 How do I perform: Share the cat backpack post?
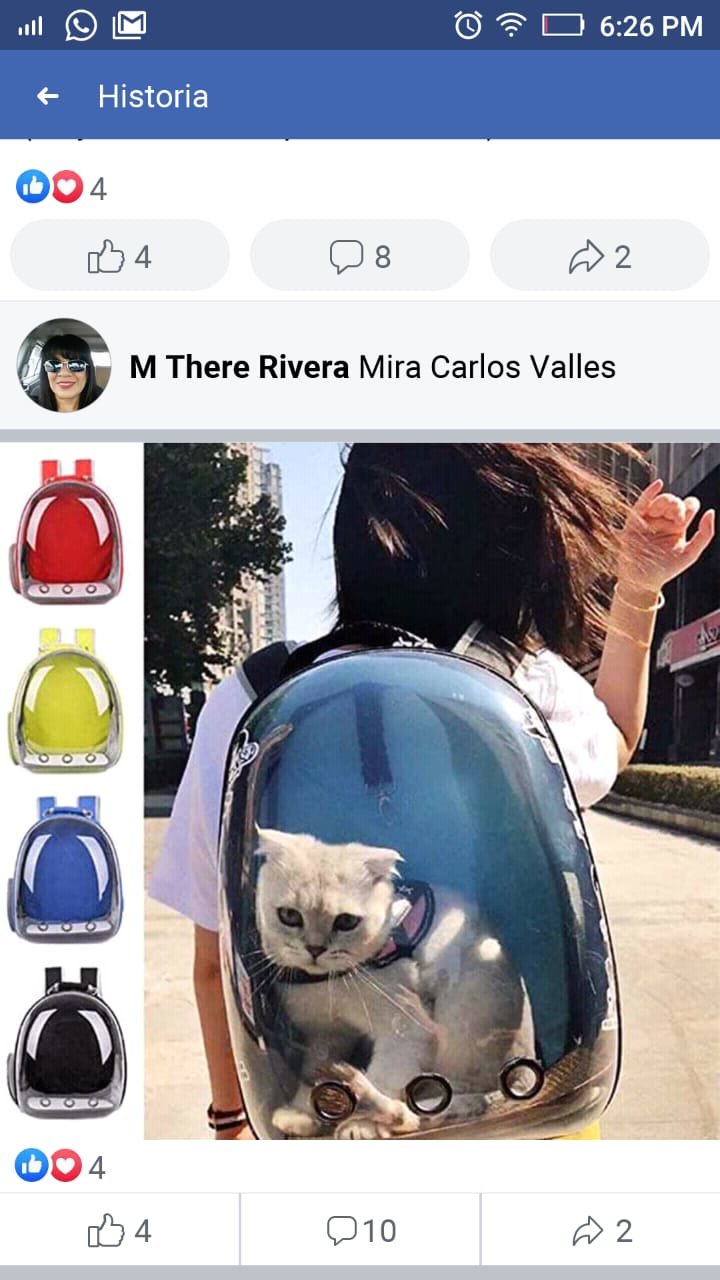click(x=601, y=1231)
